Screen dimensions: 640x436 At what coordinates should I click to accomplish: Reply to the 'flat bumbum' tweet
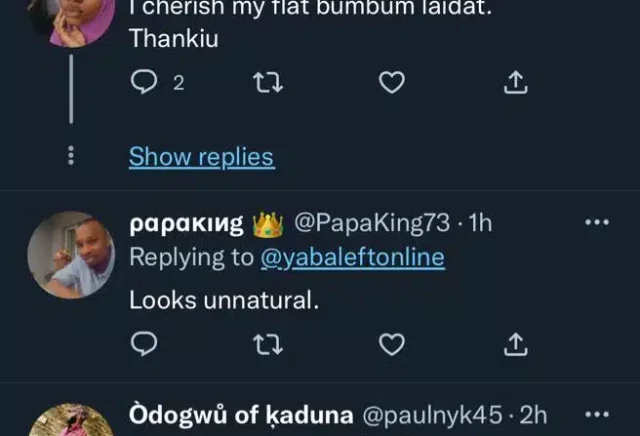click(145, 83)
